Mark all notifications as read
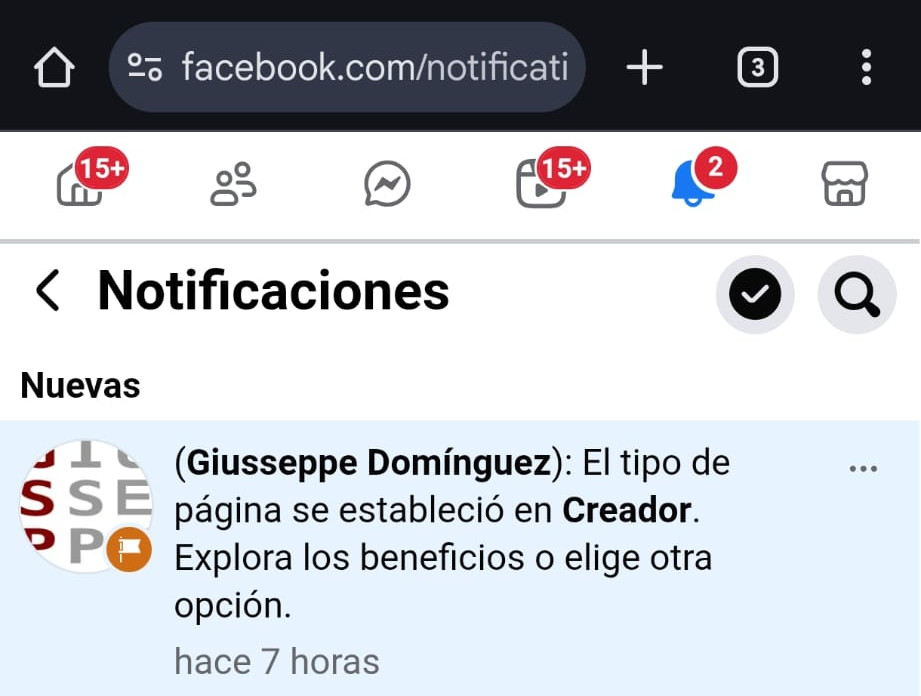 coord(755,294)
